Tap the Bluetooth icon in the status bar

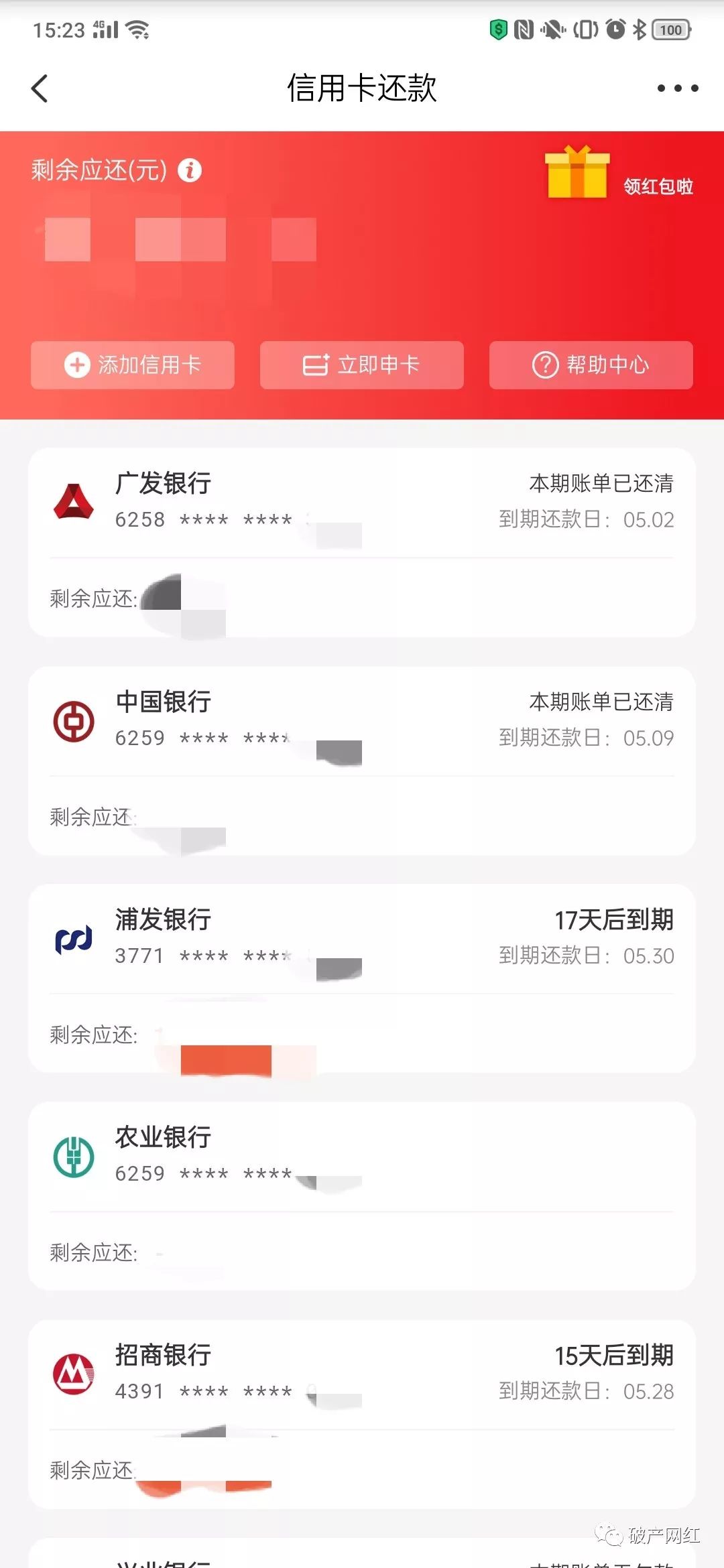[x=639, y=29]
